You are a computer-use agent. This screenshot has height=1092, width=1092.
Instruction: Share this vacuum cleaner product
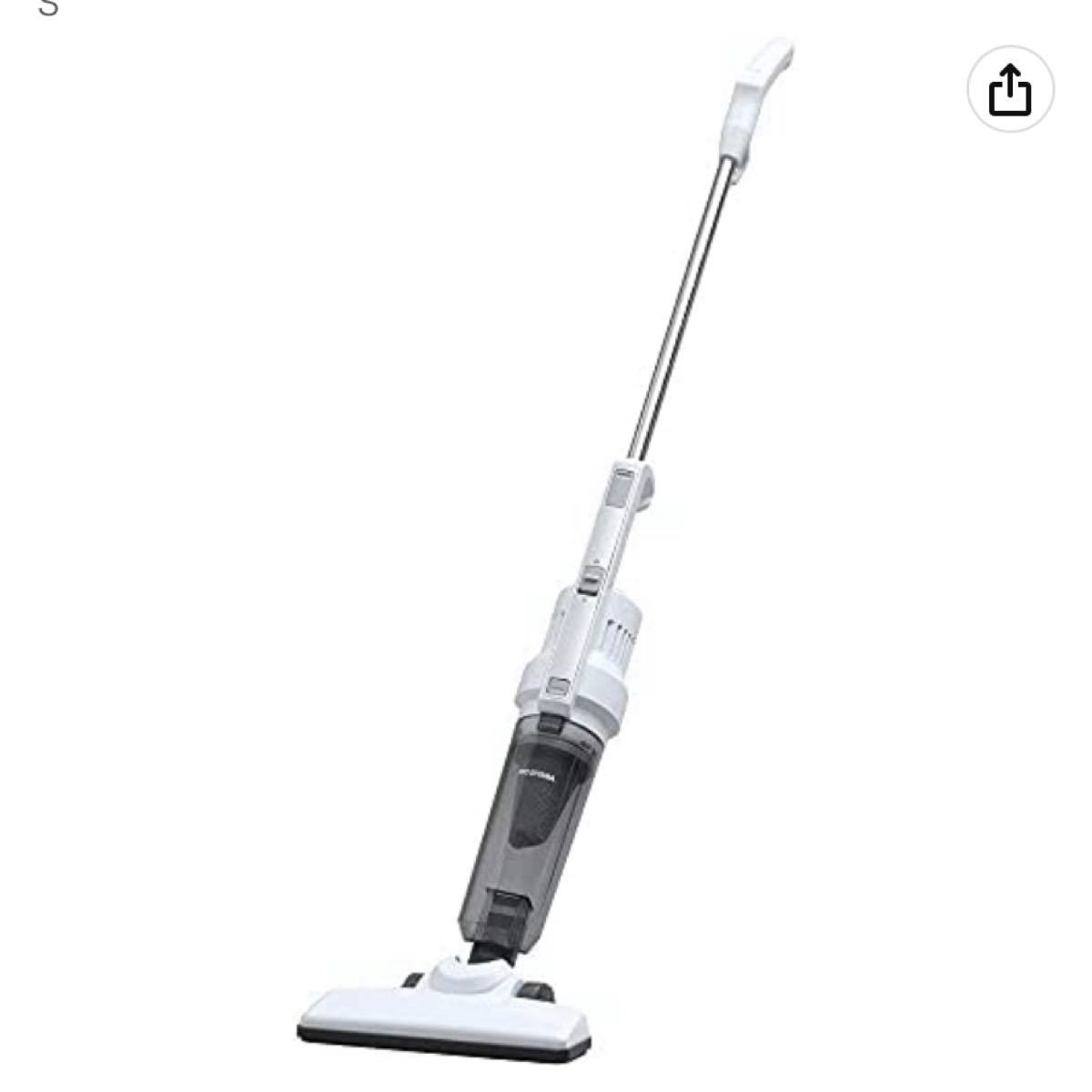[x=1010, y=89]
